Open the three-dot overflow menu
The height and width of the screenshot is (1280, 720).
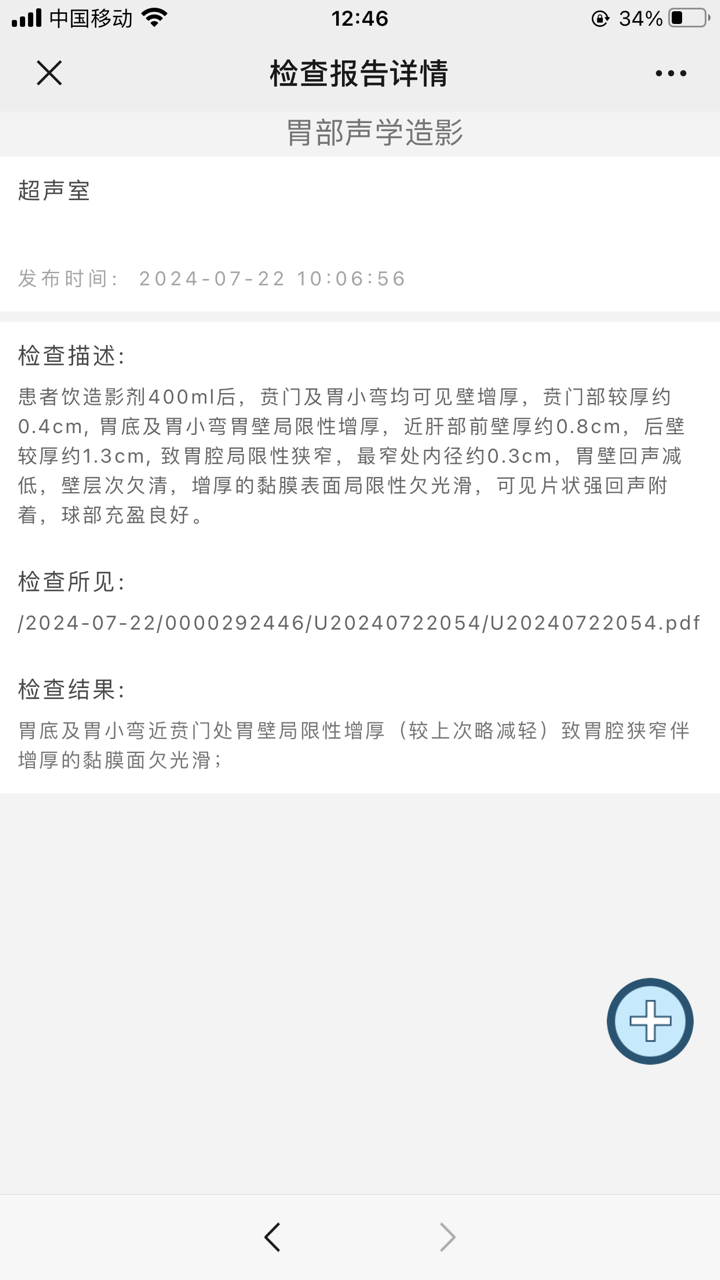(x=671, y=73)
